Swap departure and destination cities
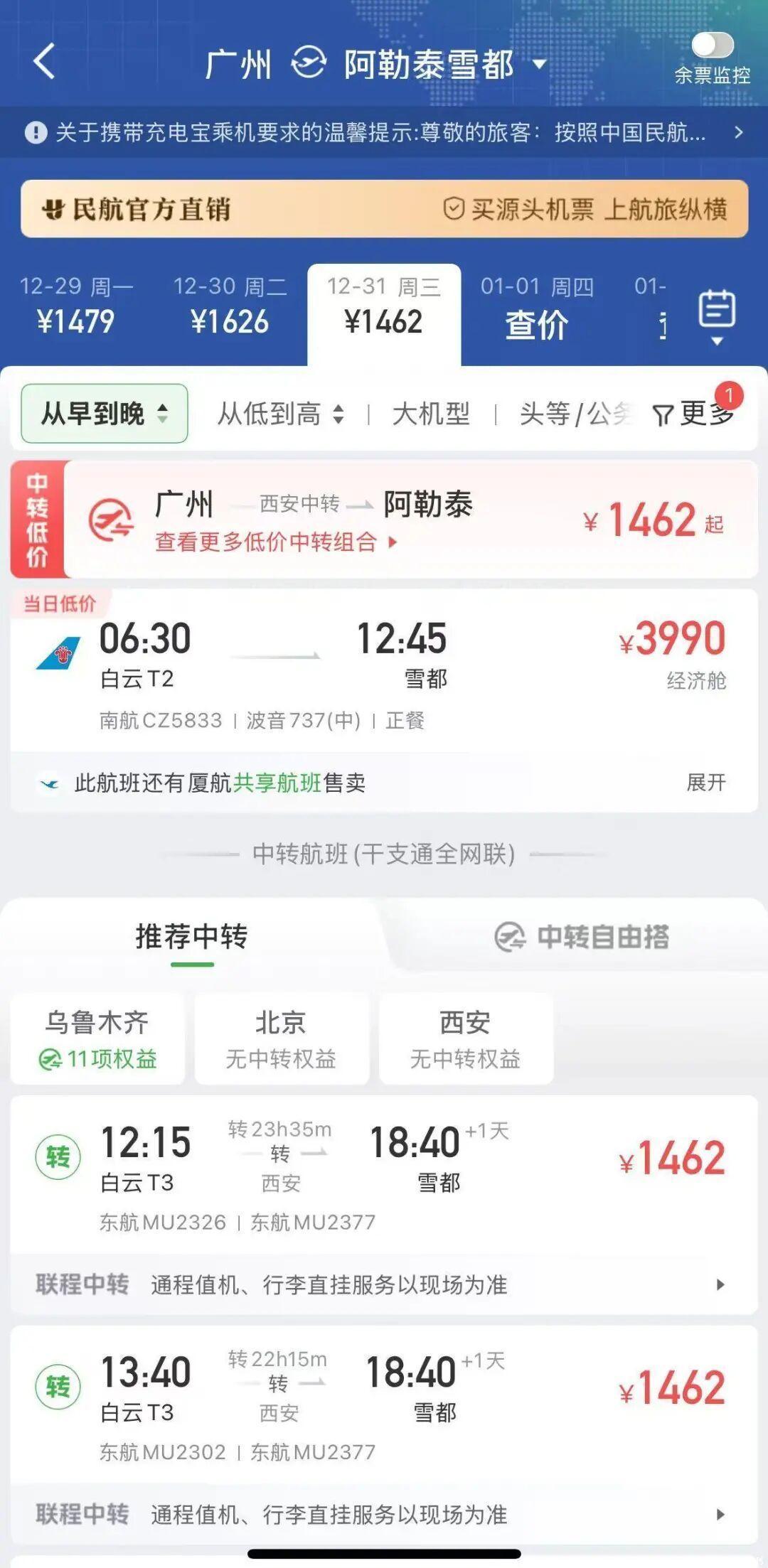Viewport: 768px width, 1568px height. pyautogui.click(x=309, y=63)
